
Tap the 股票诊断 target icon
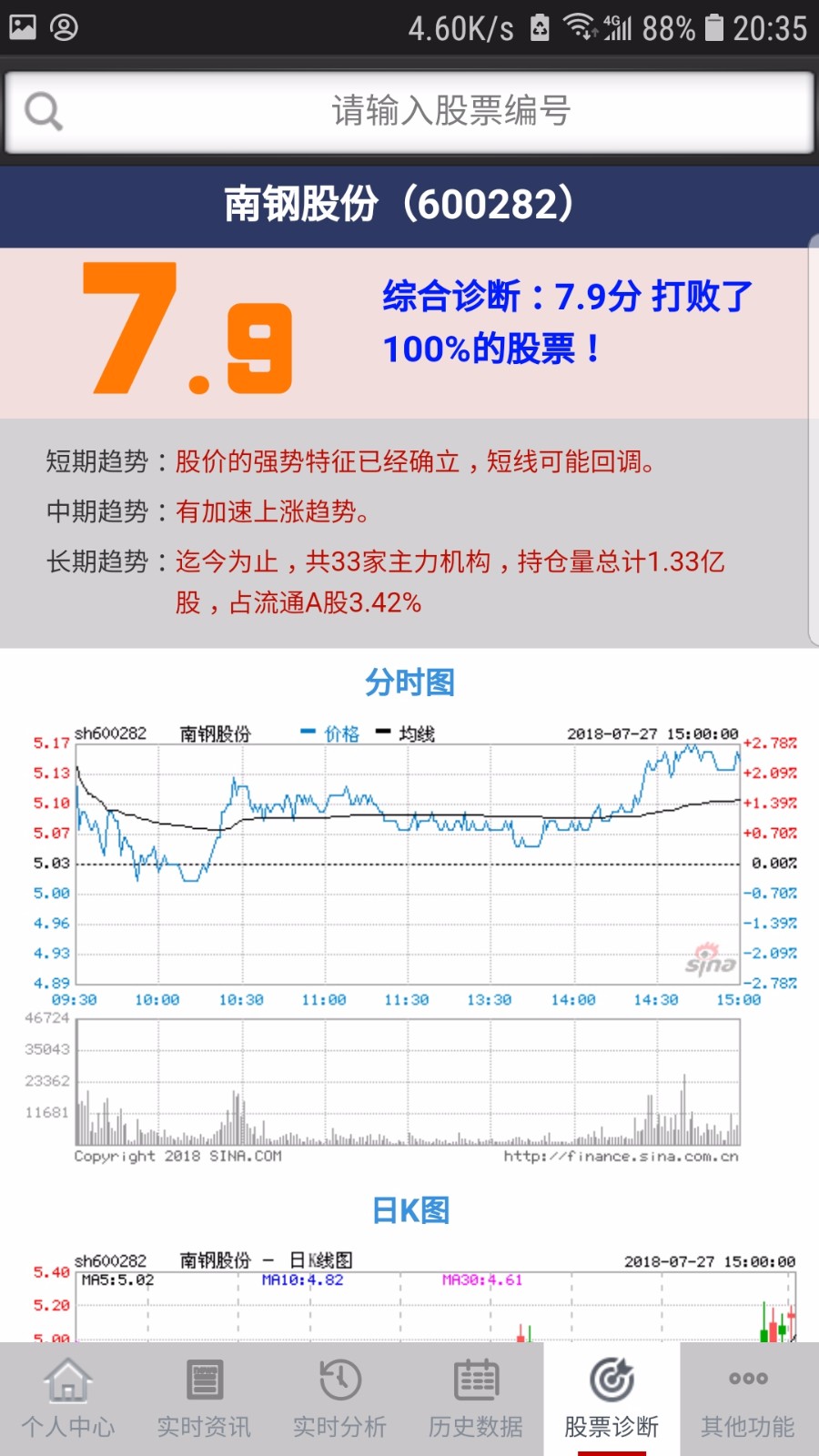[x=612, y=1380]
